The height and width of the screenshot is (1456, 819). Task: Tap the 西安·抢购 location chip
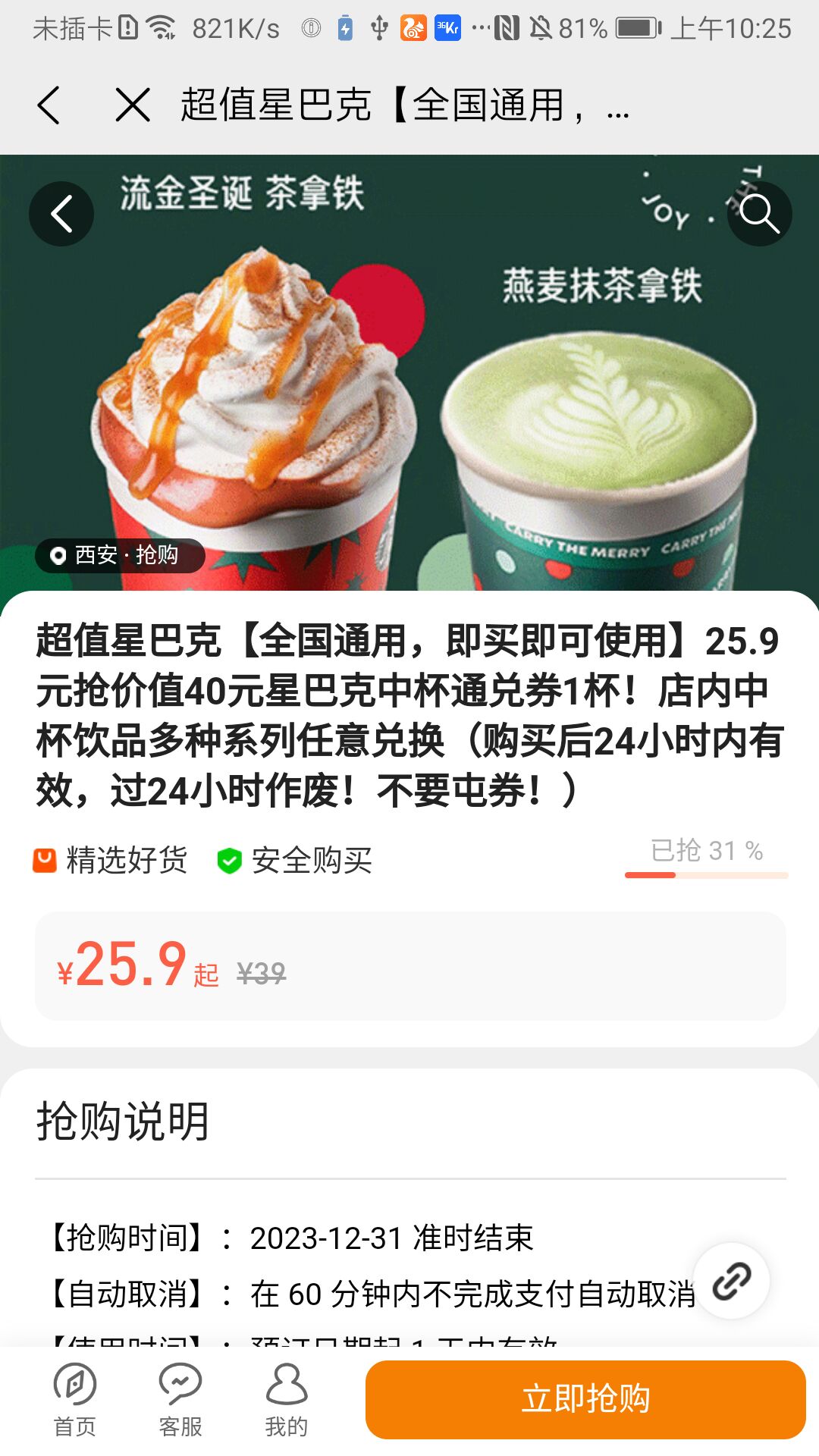tap(120, 555)
